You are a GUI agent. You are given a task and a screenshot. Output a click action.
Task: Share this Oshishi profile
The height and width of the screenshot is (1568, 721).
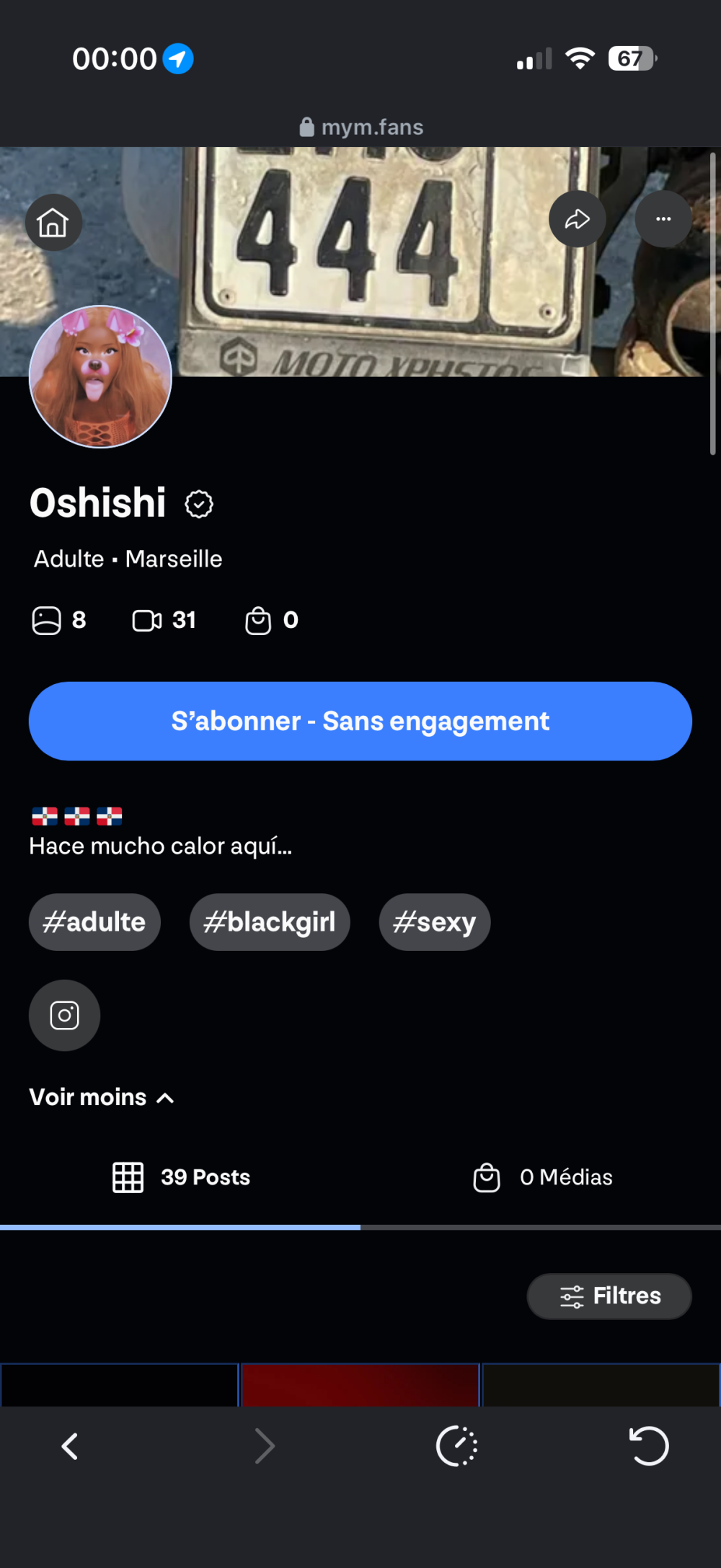tap(577, 219)
